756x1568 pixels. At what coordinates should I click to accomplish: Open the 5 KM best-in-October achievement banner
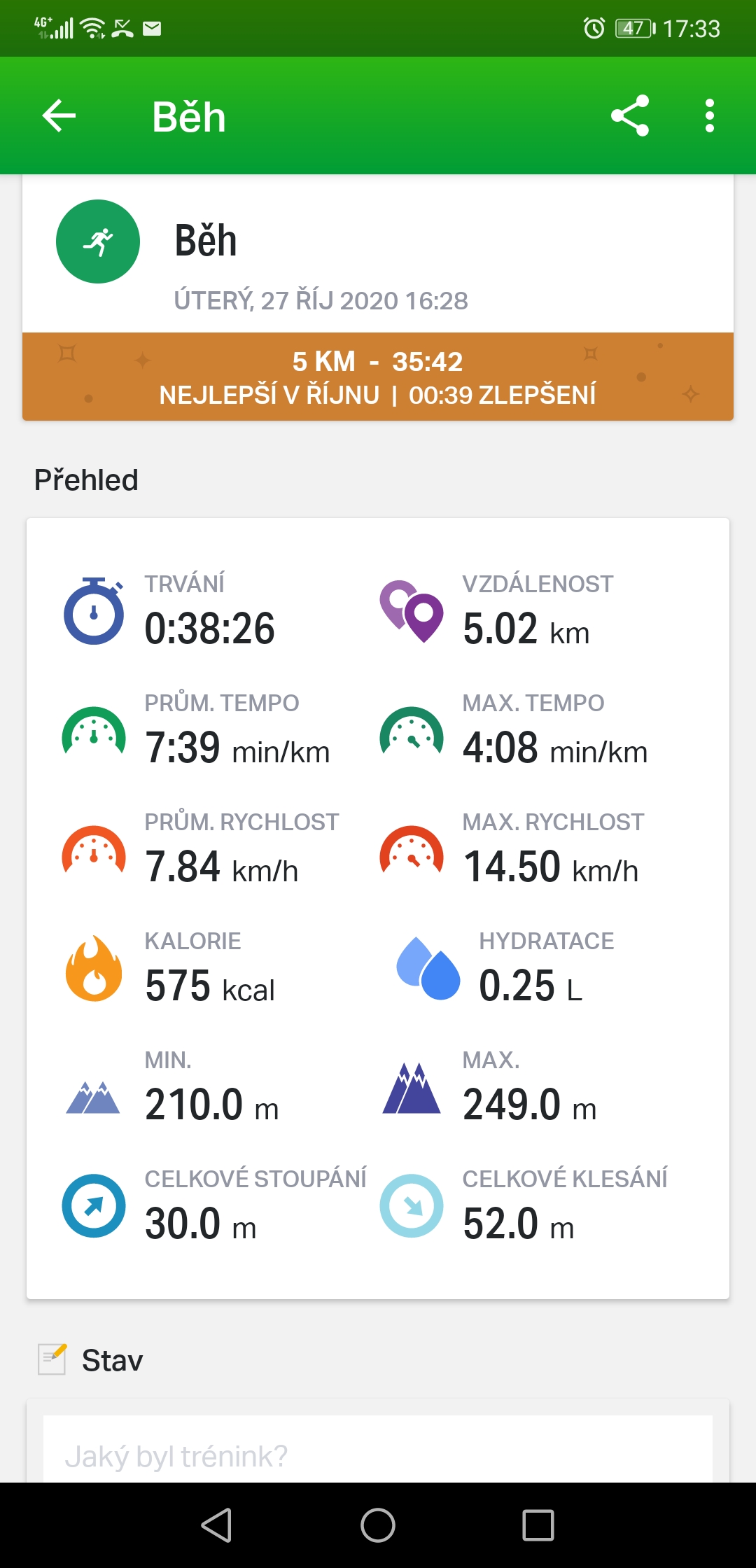point(378,377)
